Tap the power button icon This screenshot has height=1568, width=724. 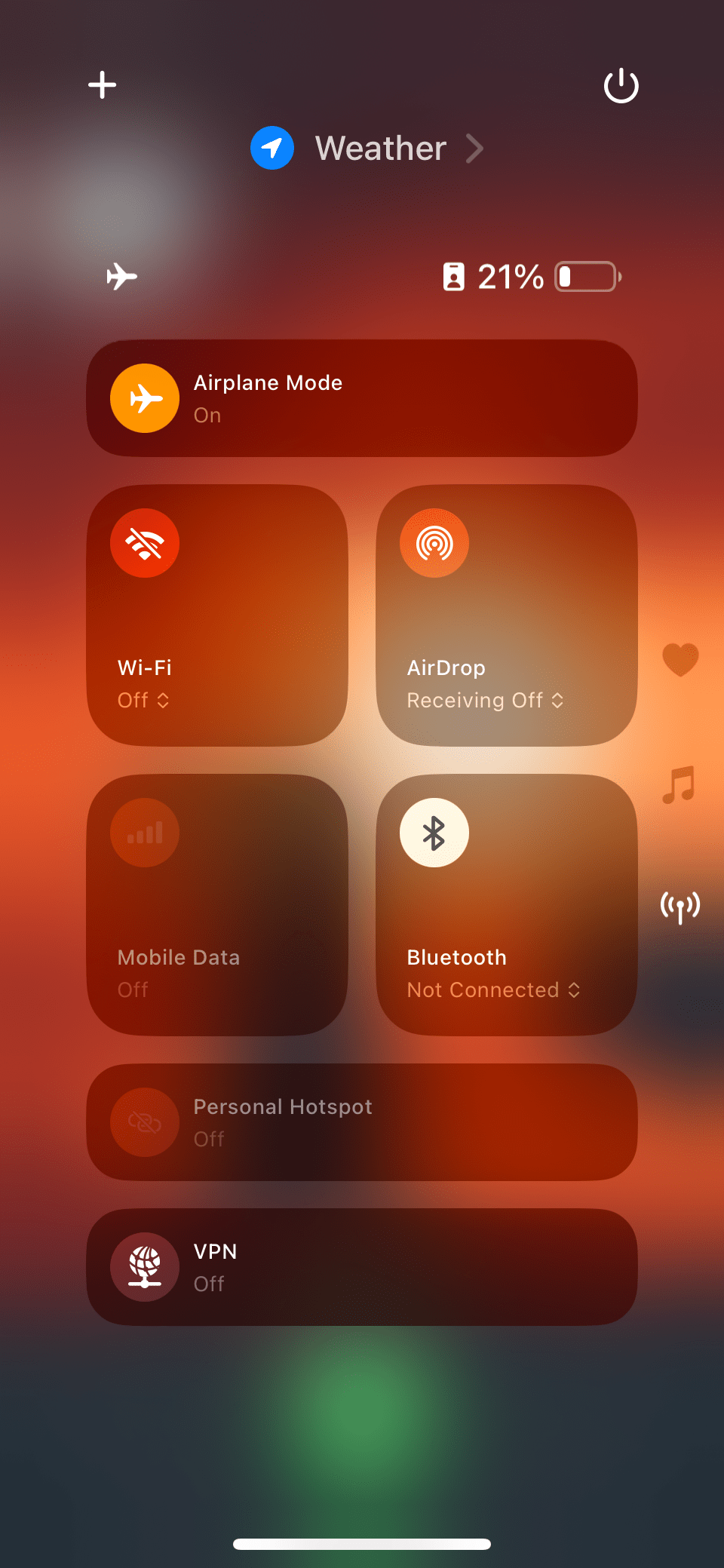coord(621,86)
